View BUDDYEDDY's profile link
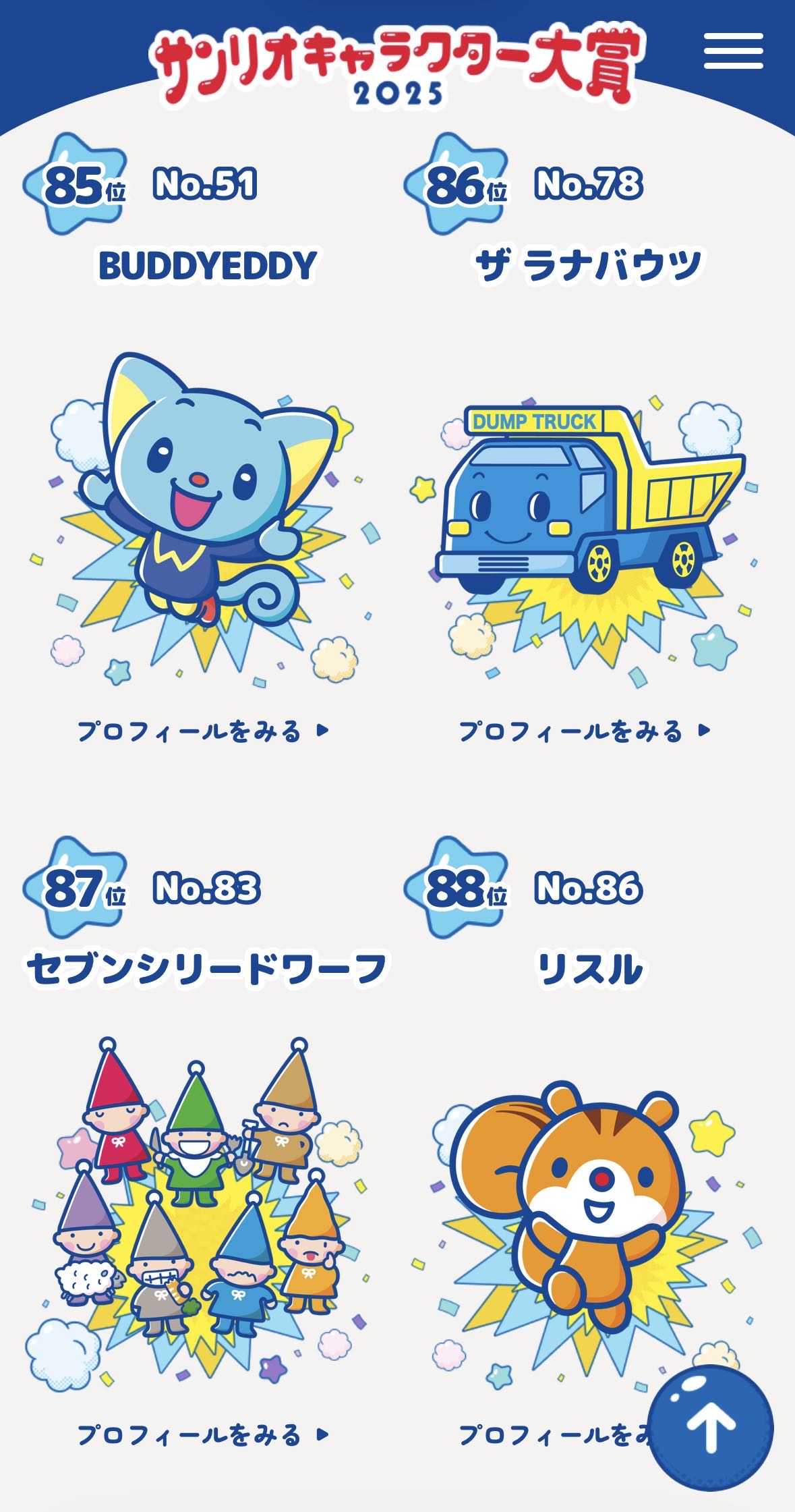This screenshot has width=795, height=1512. [x=202, y=731]
